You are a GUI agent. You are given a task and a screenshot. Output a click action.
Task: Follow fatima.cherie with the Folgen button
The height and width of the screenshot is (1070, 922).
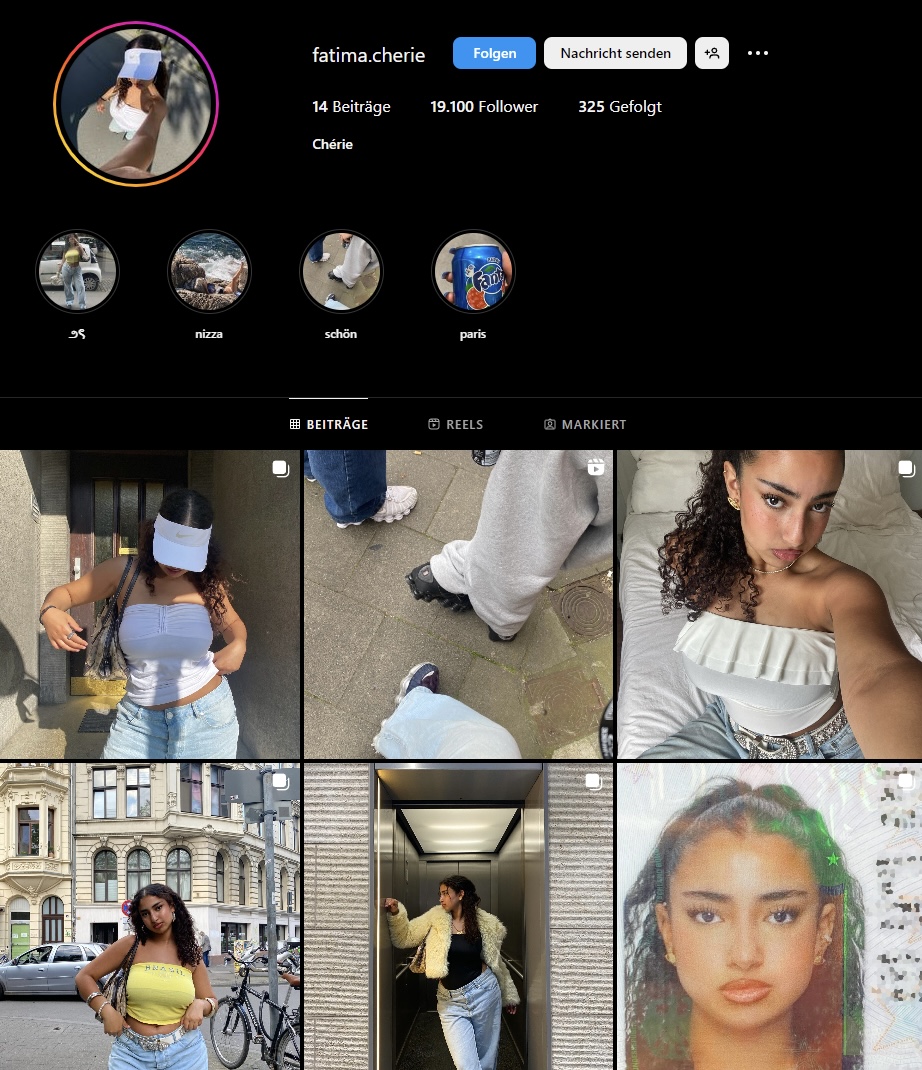(494, 53)
